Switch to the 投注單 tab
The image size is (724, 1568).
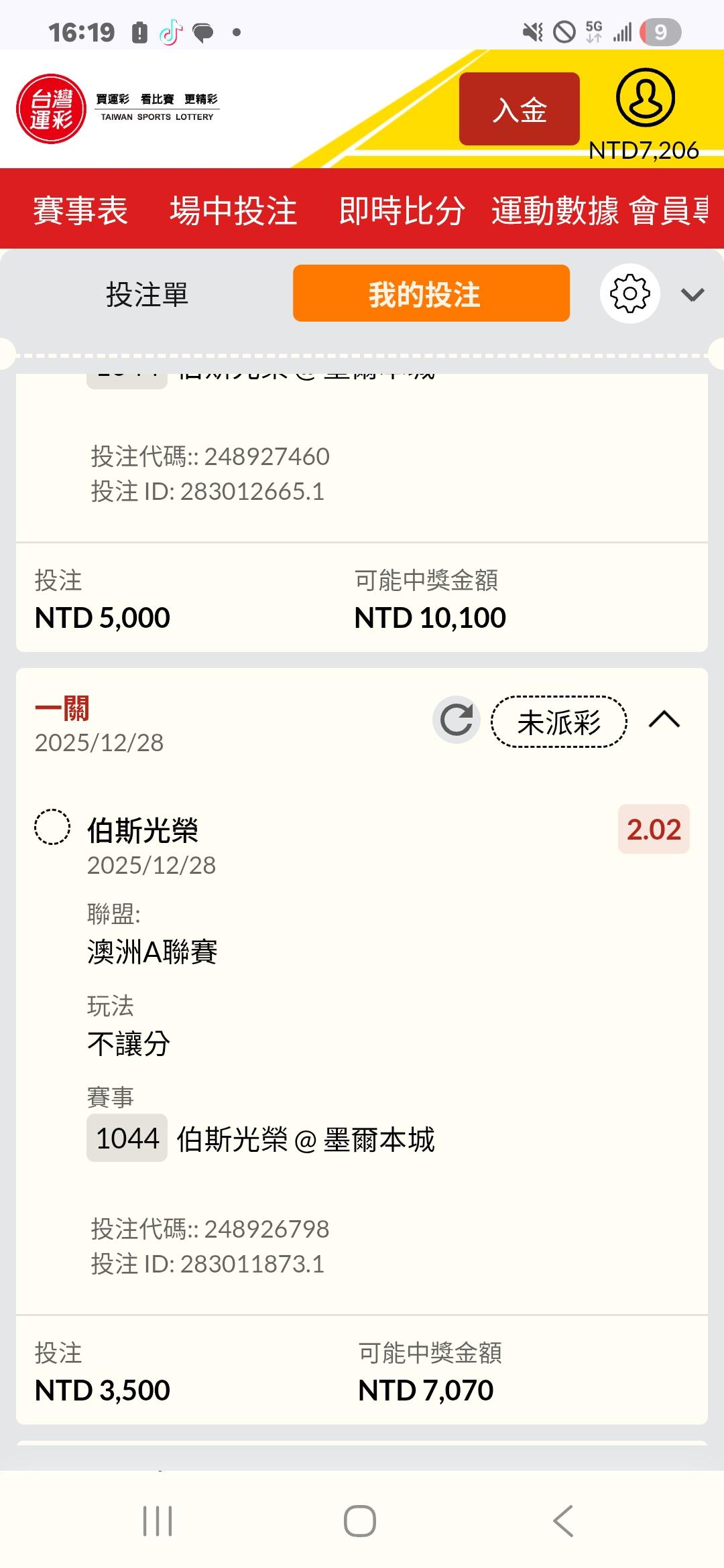pyautogui.click(x=147, y=294)
